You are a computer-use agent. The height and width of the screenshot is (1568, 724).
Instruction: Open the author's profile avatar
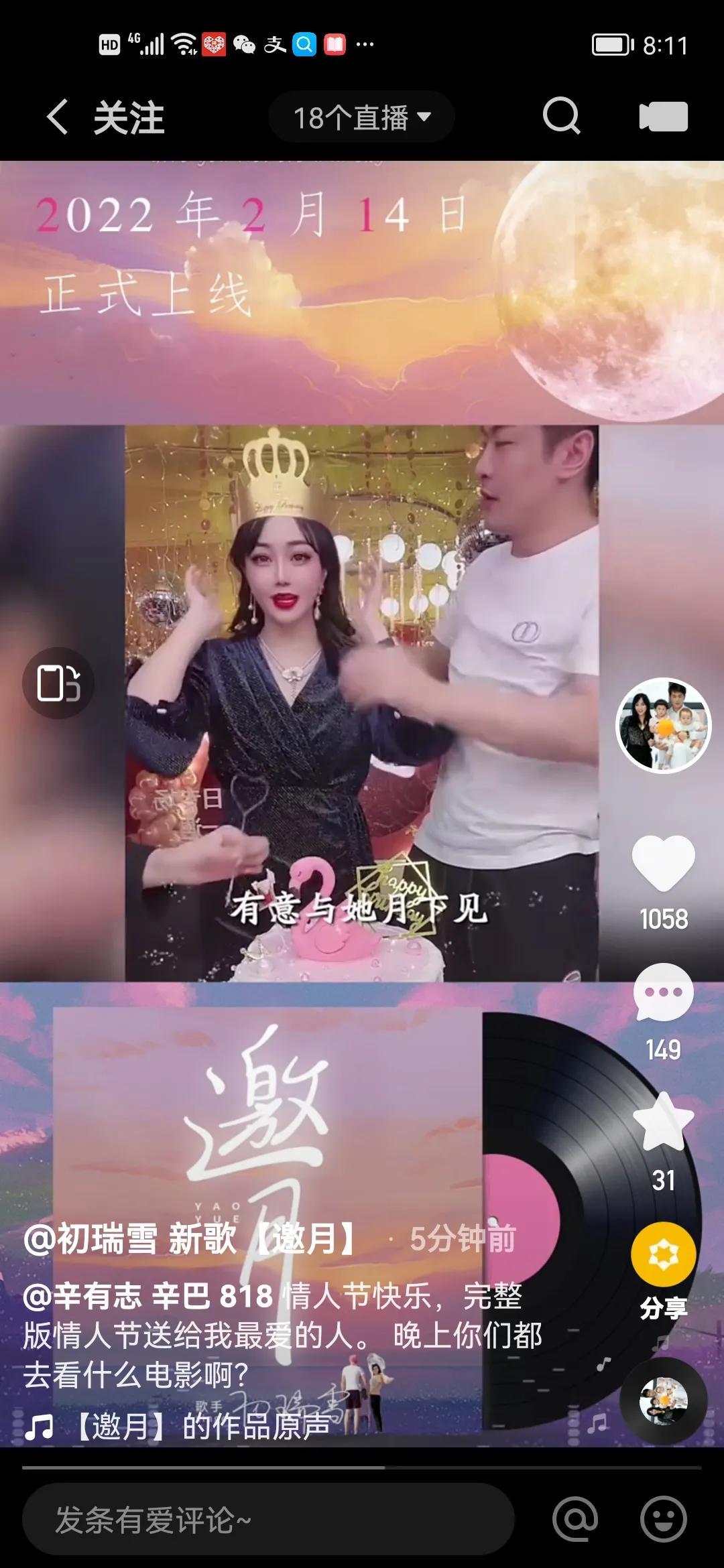[x=663, y=725]
